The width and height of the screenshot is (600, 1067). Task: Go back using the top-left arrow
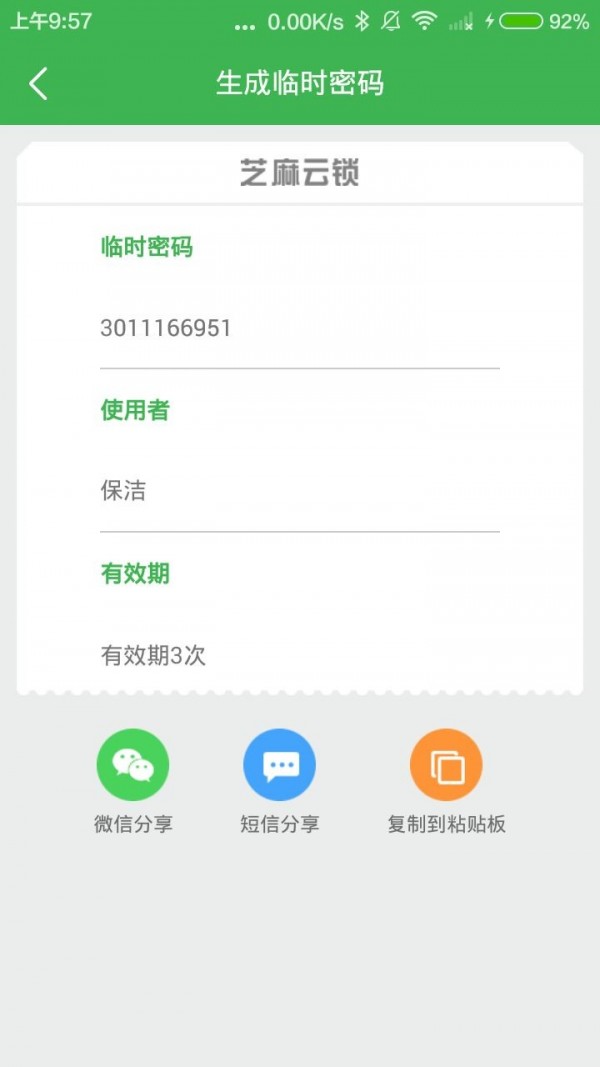pyautogui.click(x=38, y=84)
